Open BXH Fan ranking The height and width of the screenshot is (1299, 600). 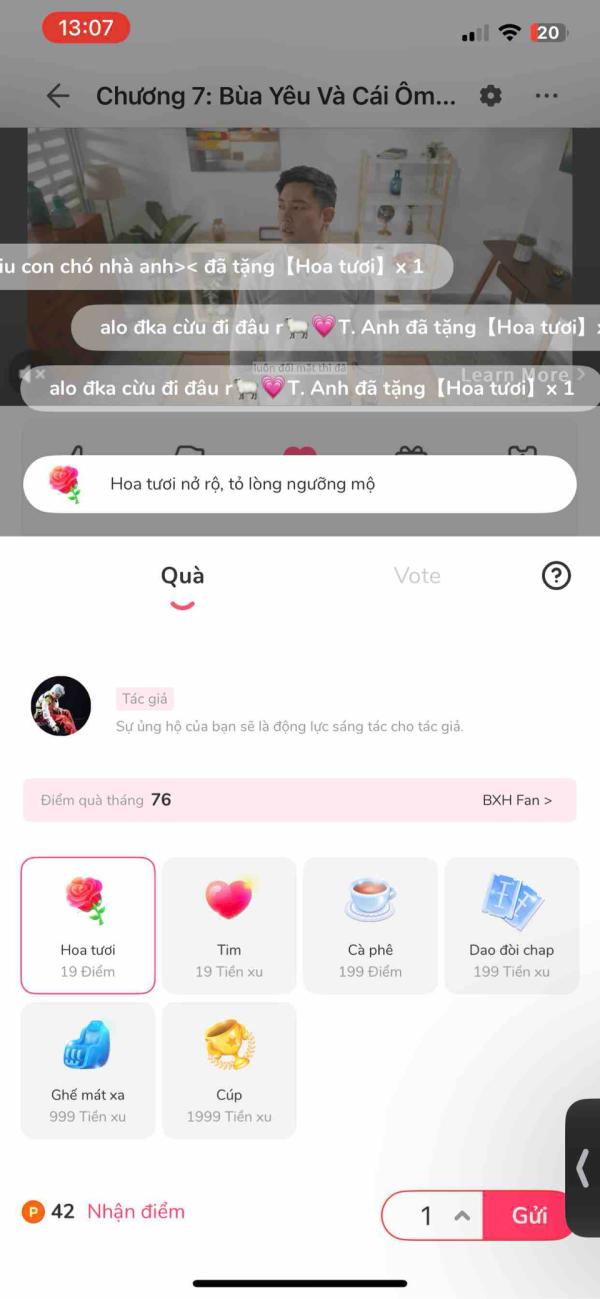(517, 800)
